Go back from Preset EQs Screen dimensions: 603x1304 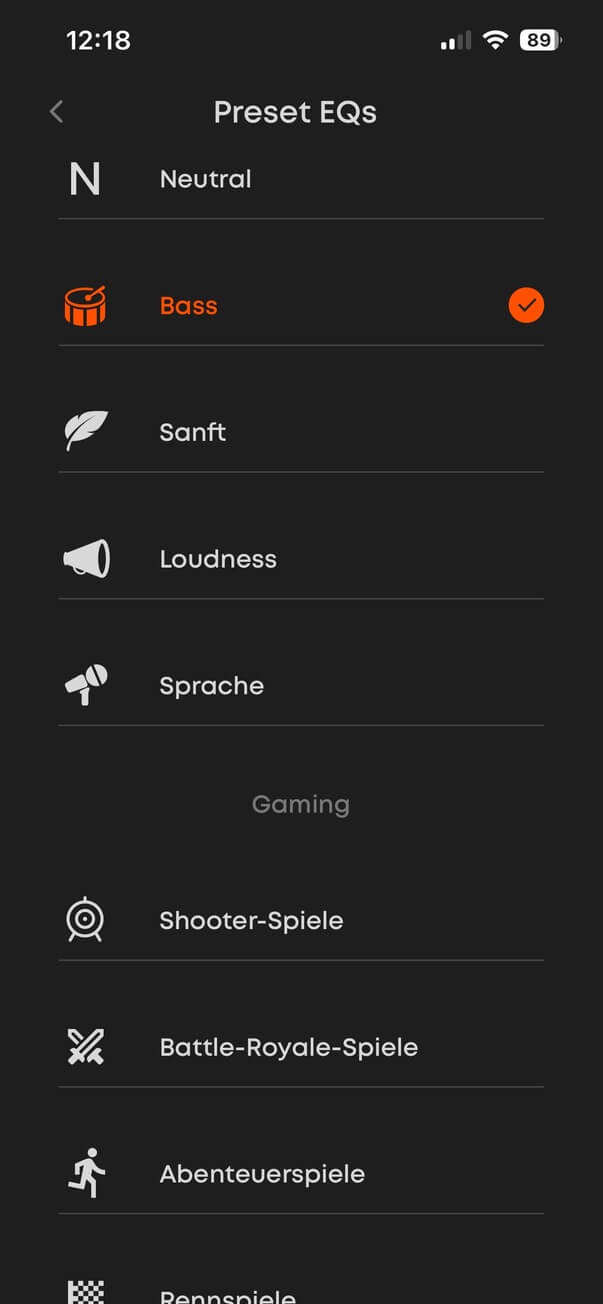point(57,112)
